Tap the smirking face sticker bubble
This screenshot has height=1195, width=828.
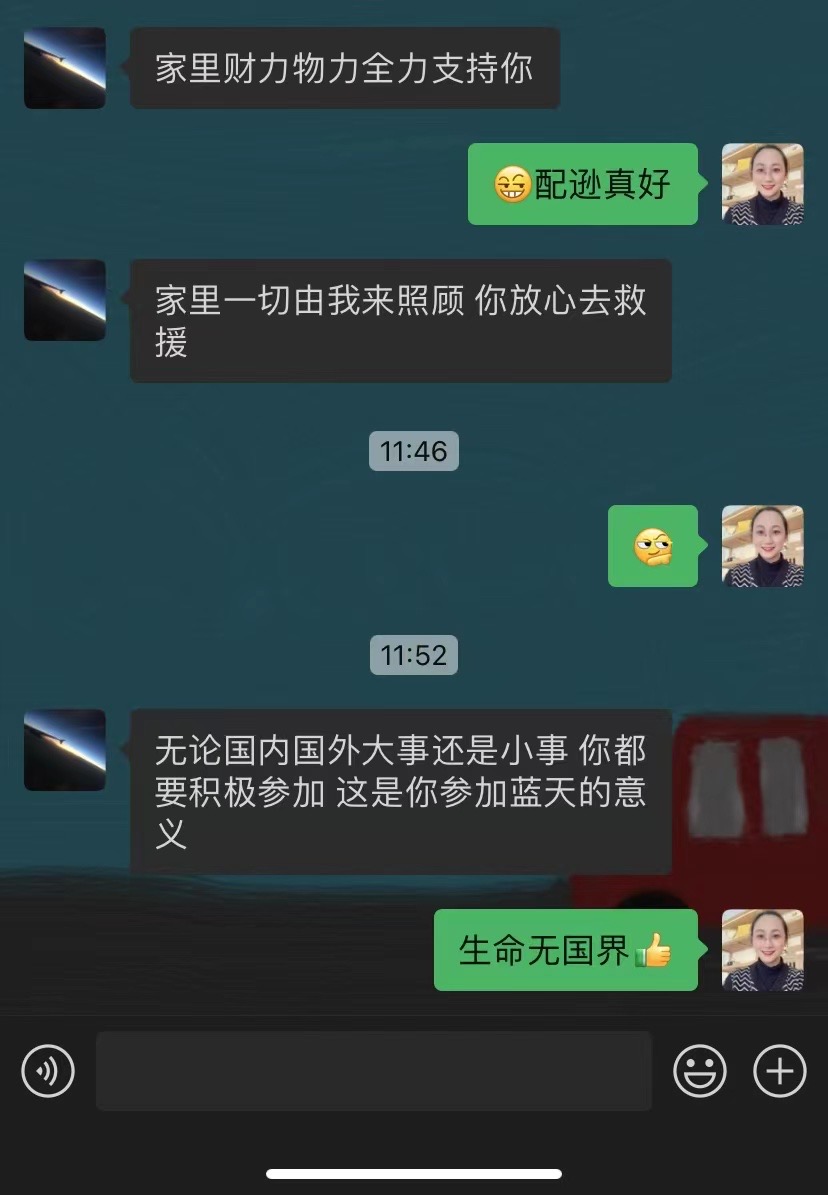coord(652,546)
